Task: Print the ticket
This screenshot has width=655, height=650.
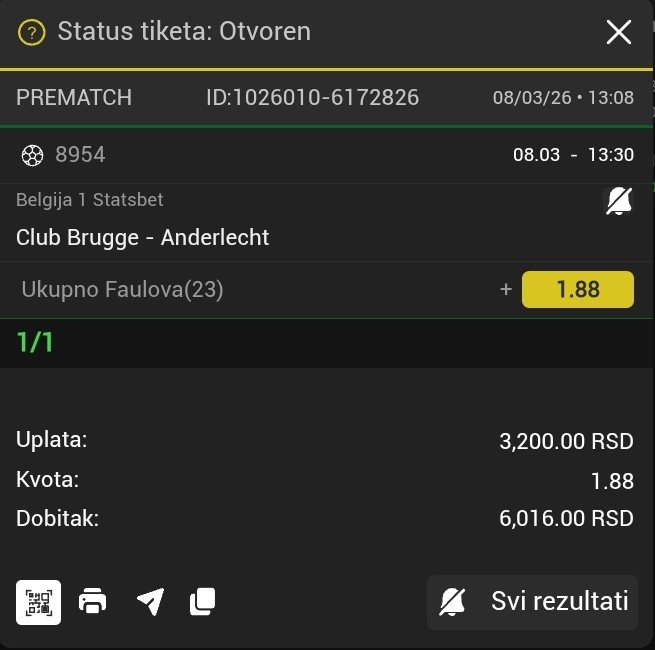Action: coord(93,602)
